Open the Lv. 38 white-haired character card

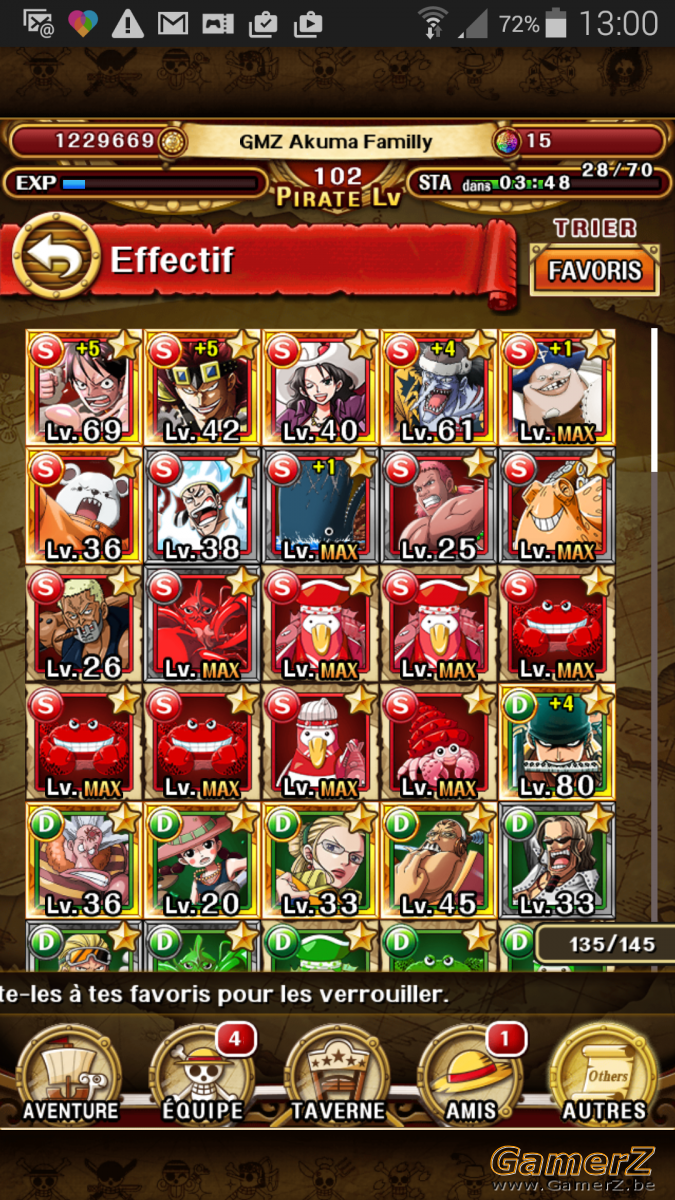202,506
